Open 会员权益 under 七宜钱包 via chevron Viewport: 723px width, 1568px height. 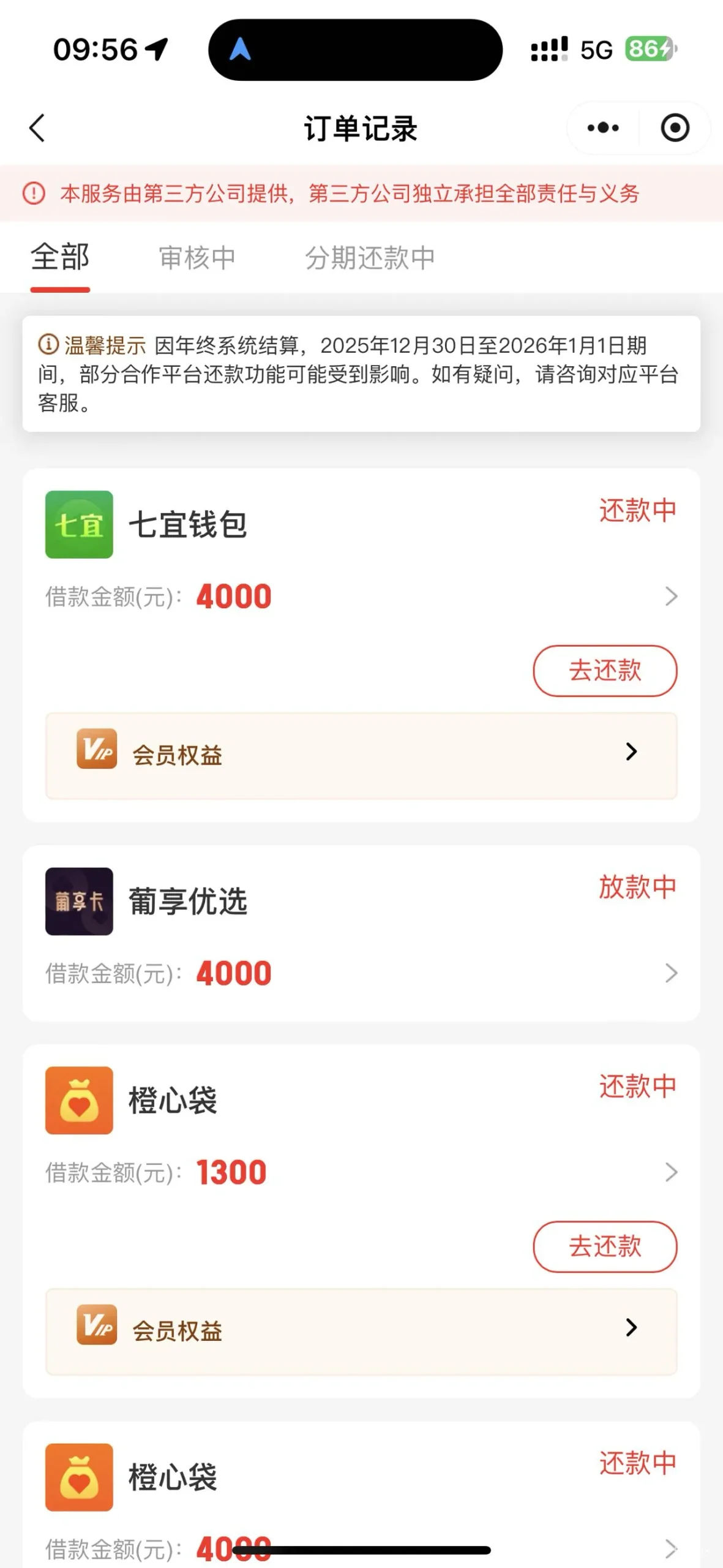tap(632, 752)
